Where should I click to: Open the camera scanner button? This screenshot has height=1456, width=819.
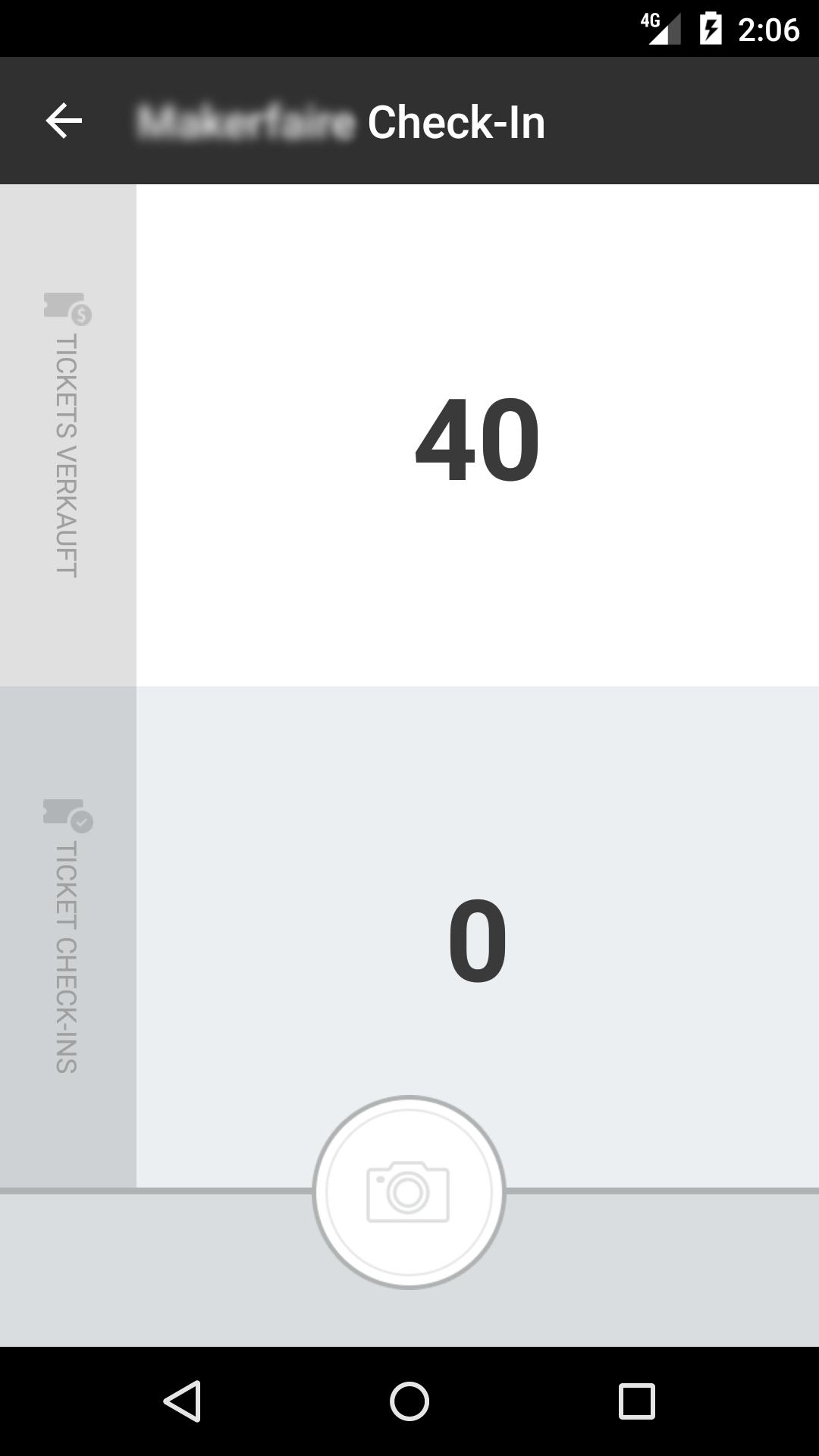409,1192
